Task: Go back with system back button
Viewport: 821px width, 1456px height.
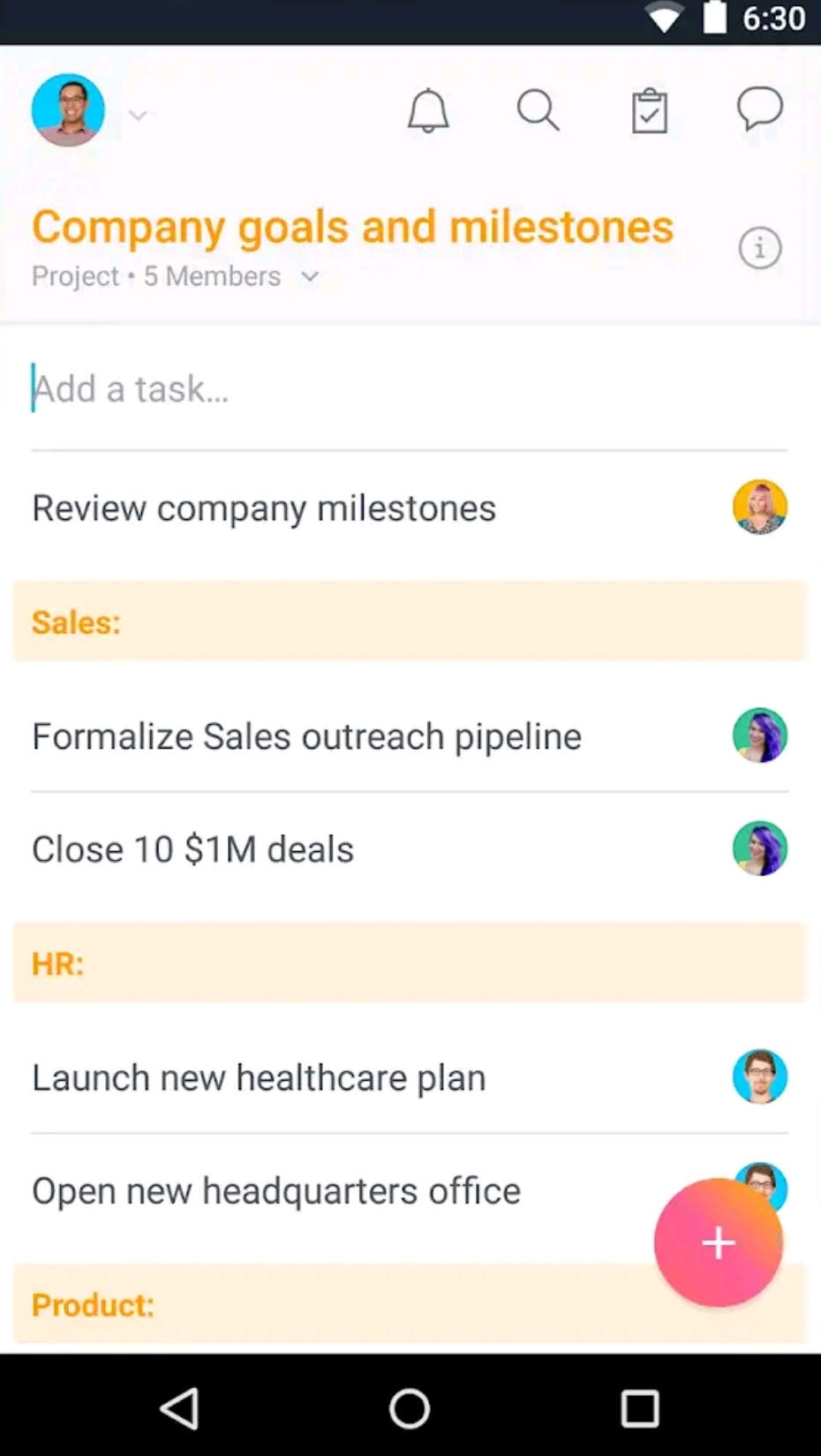Action: click(179, 1407)
